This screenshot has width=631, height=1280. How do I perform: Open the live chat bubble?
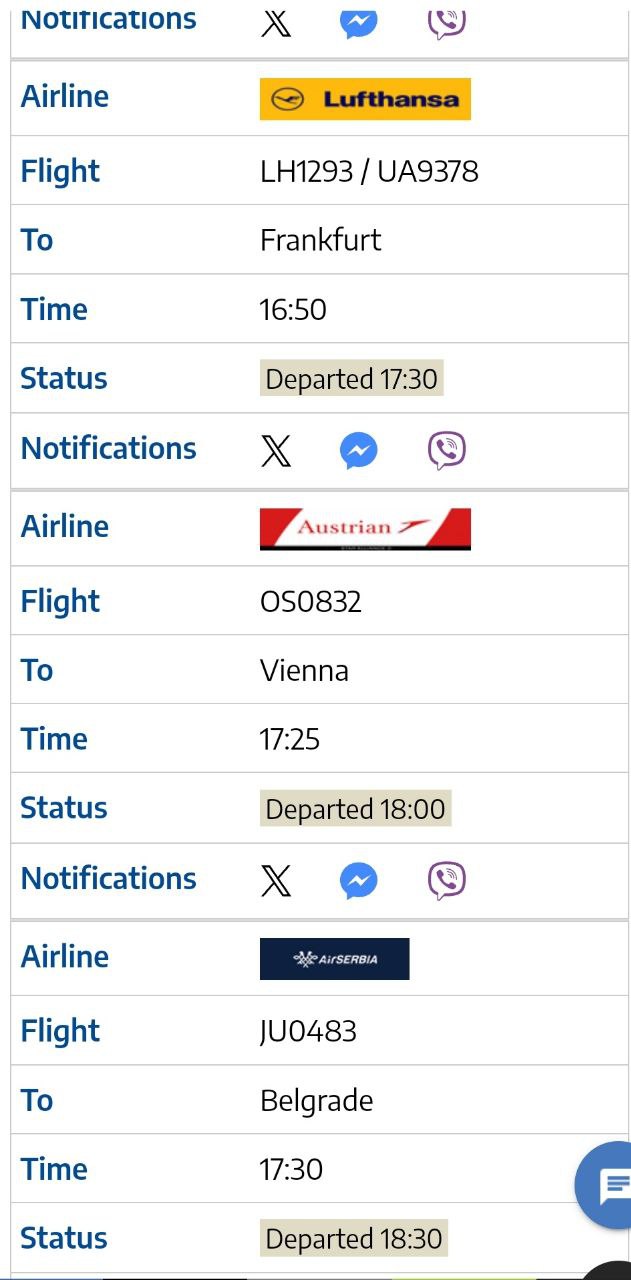[x=609, y=1186]
